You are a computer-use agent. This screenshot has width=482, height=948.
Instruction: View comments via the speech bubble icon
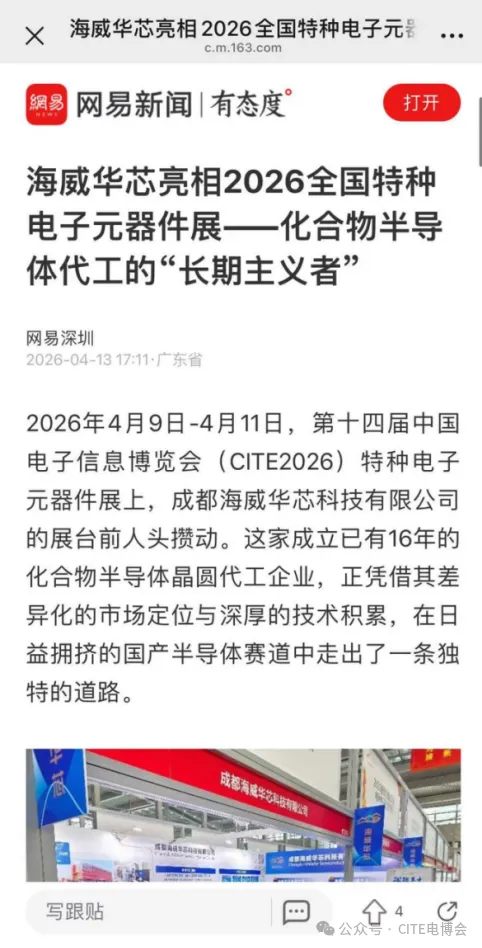point(296,912)
